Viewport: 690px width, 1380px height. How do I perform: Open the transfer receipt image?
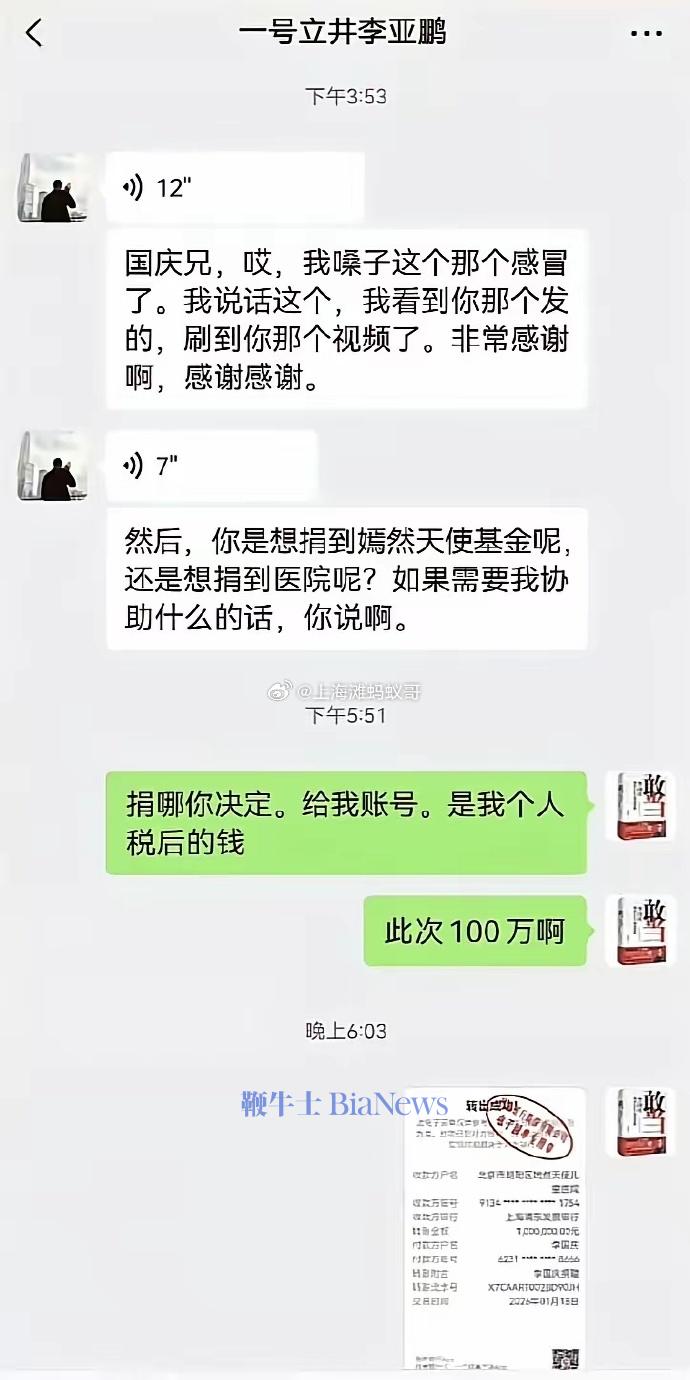496,1228
